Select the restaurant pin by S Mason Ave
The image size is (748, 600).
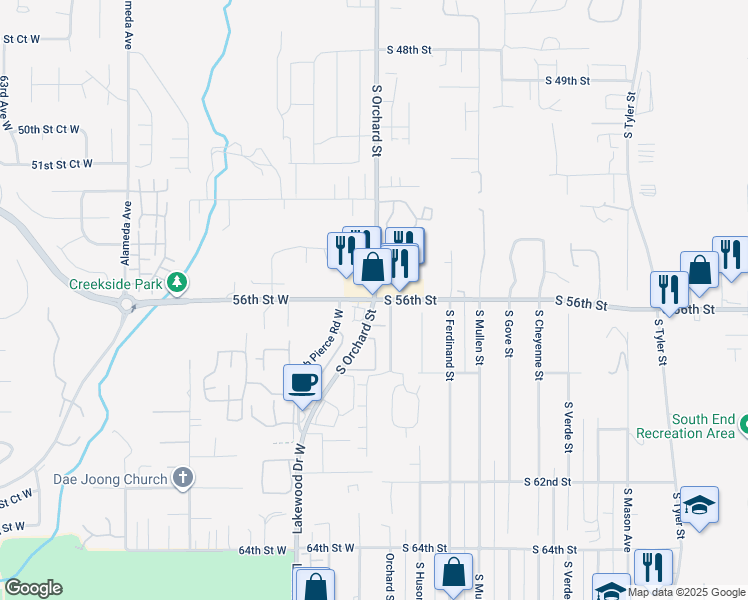point(654,570)
